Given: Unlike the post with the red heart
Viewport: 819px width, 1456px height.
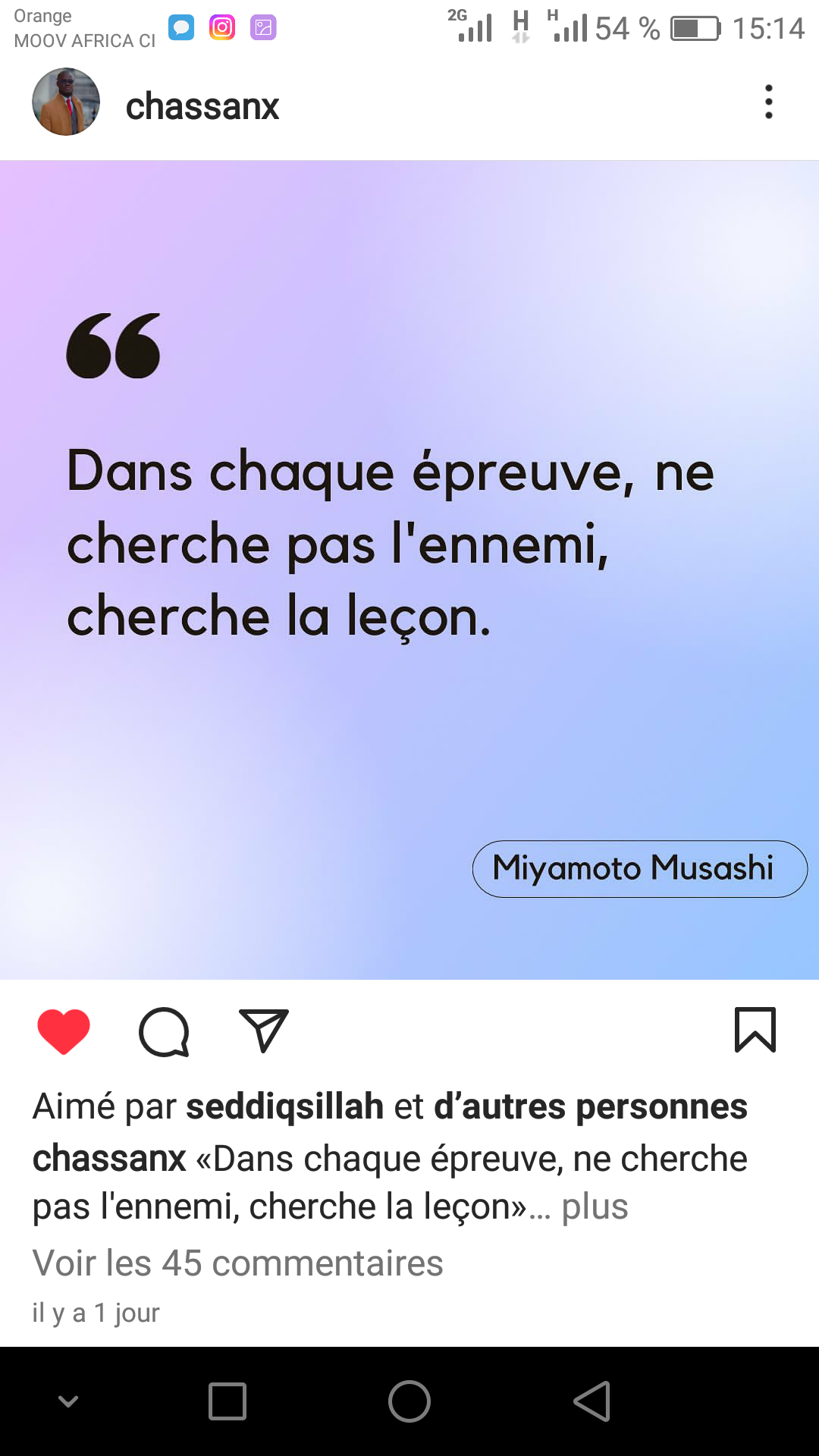Looking at the screenshot, I should click(64, 1031).
